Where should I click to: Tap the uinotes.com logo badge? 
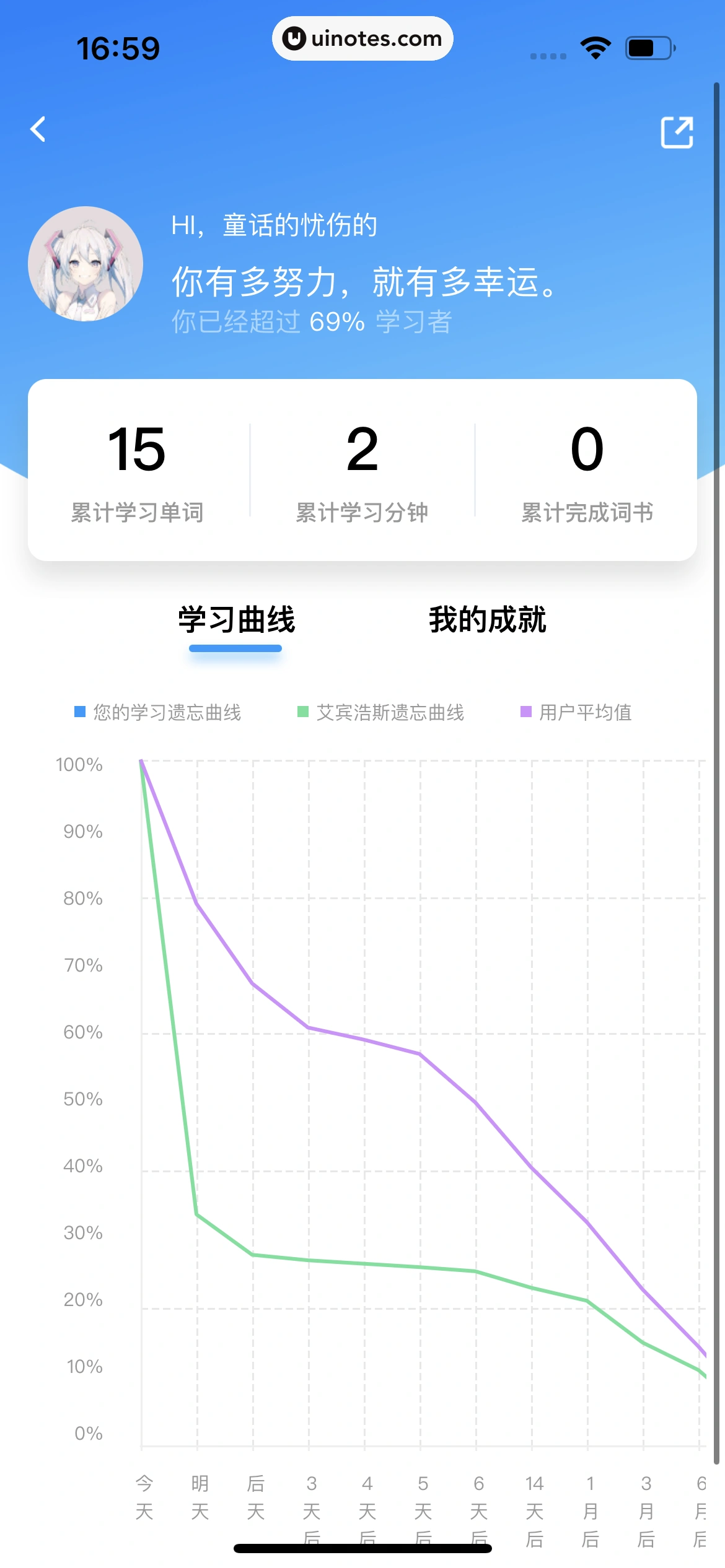click(x=362, y=38)
